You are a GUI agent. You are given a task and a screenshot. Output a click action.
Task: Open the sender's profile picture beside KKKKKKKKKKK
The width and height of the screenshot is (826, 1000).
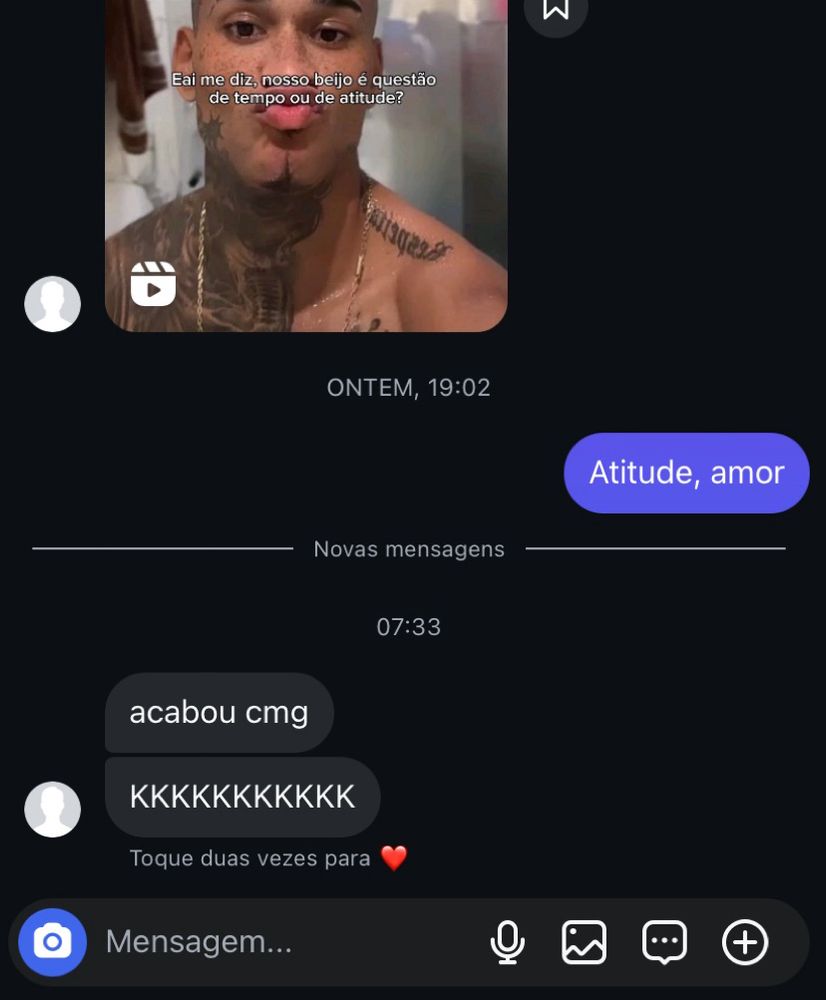52,809
